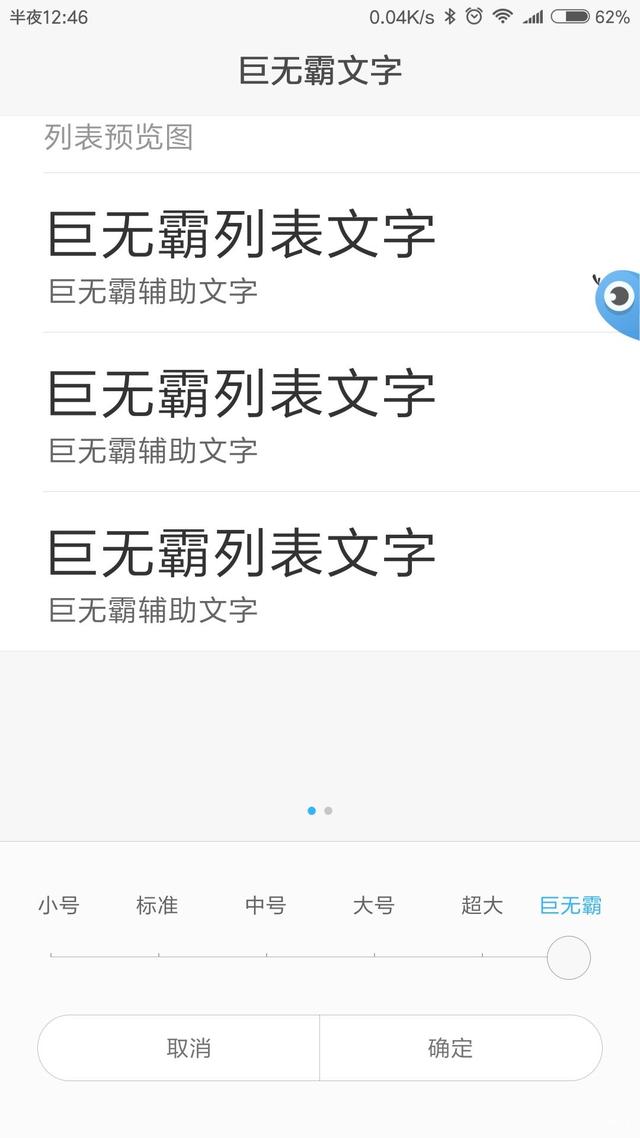
Task: Select the 小号 font size
Action: [x=59, y=905]
